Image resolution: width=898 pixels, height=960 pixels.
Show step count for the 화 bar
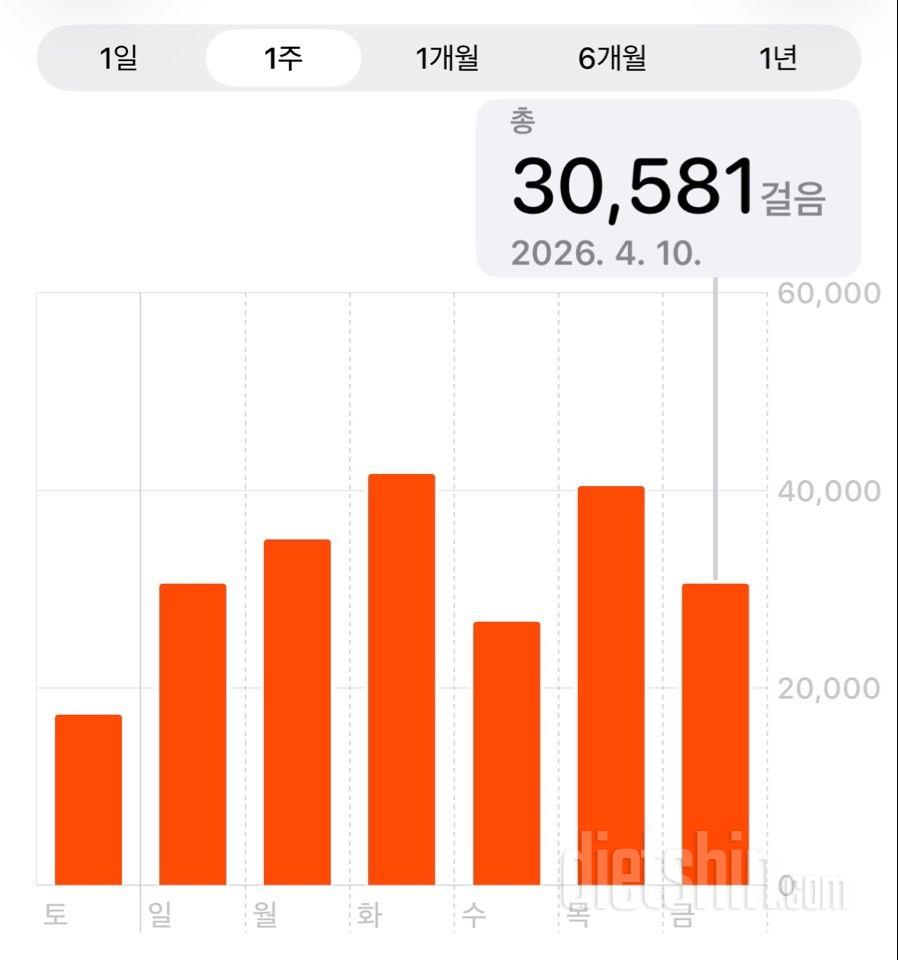[x=402, y=680]
